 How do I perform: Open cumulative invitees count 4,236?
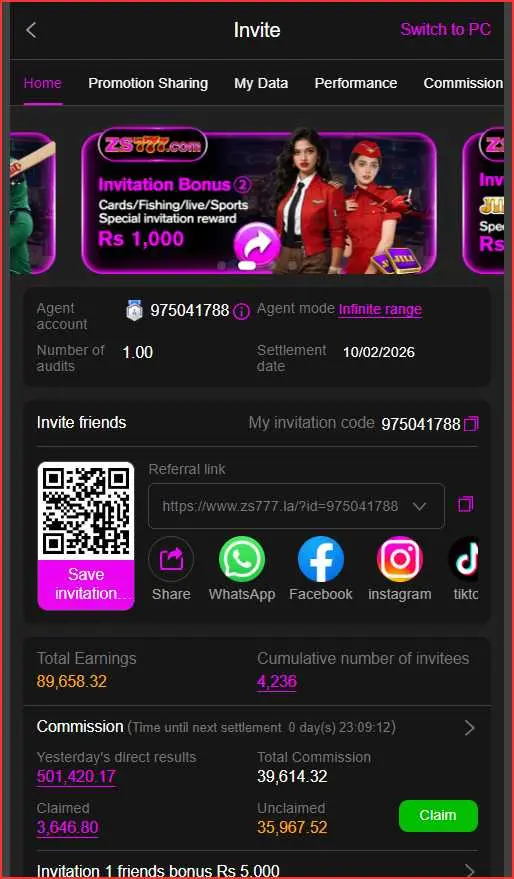point(276,682)
